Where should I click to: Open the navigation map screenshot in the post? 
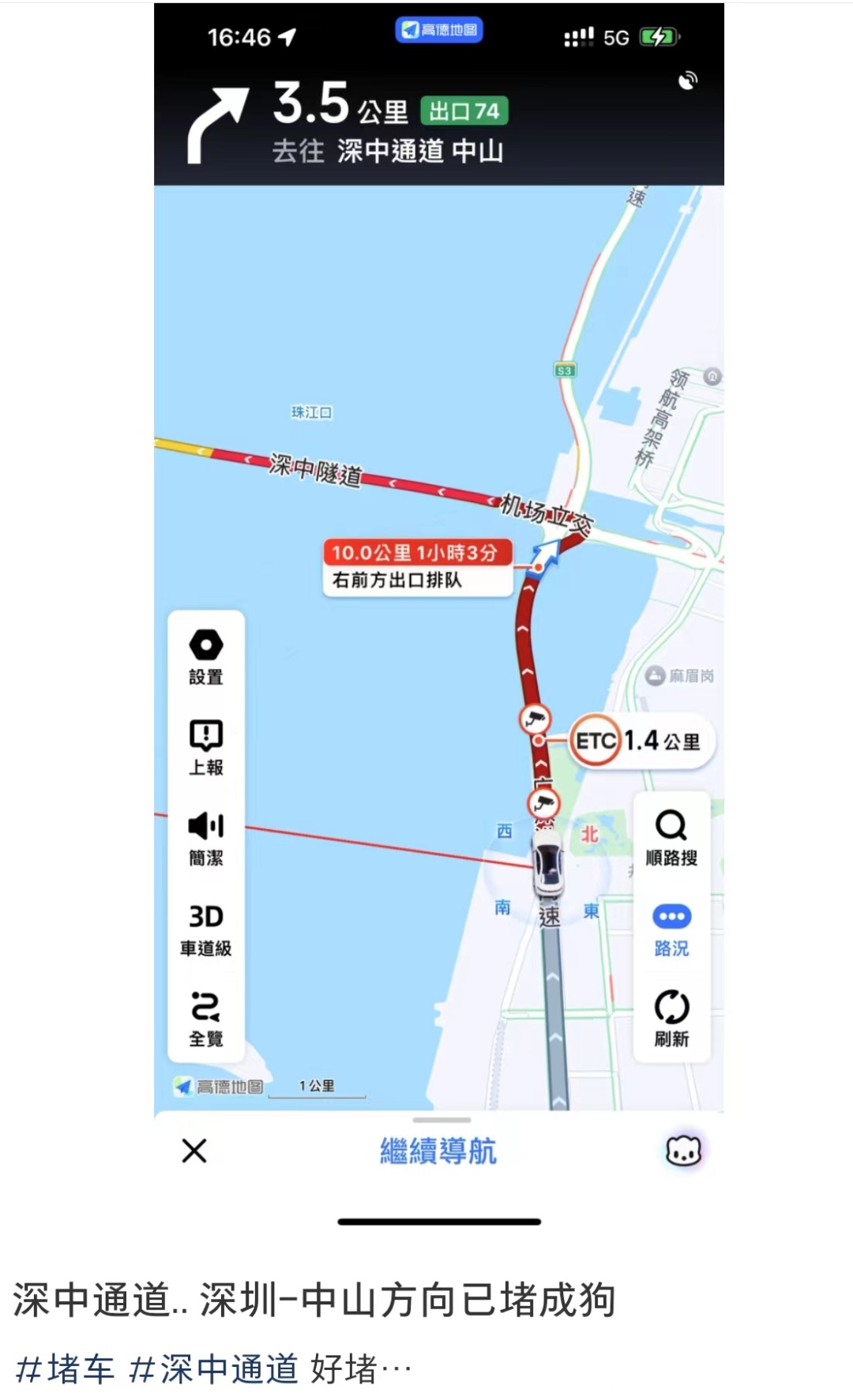tap(438, 616)
